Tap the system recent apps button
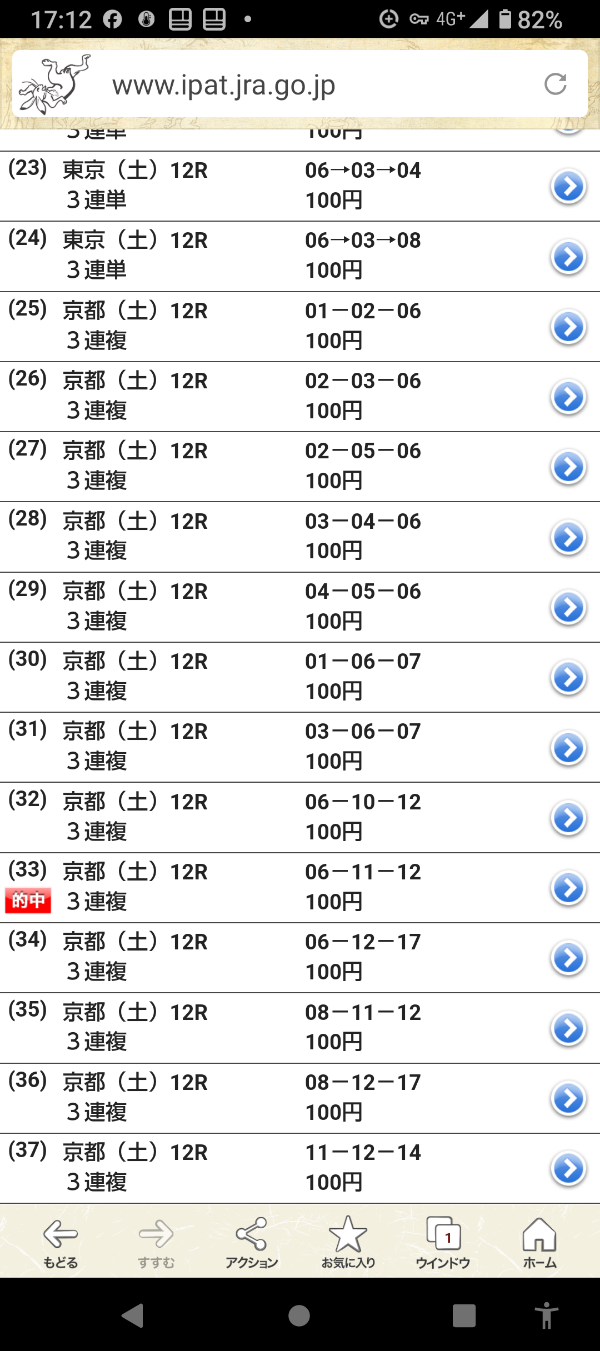 tap(464, 1315)
